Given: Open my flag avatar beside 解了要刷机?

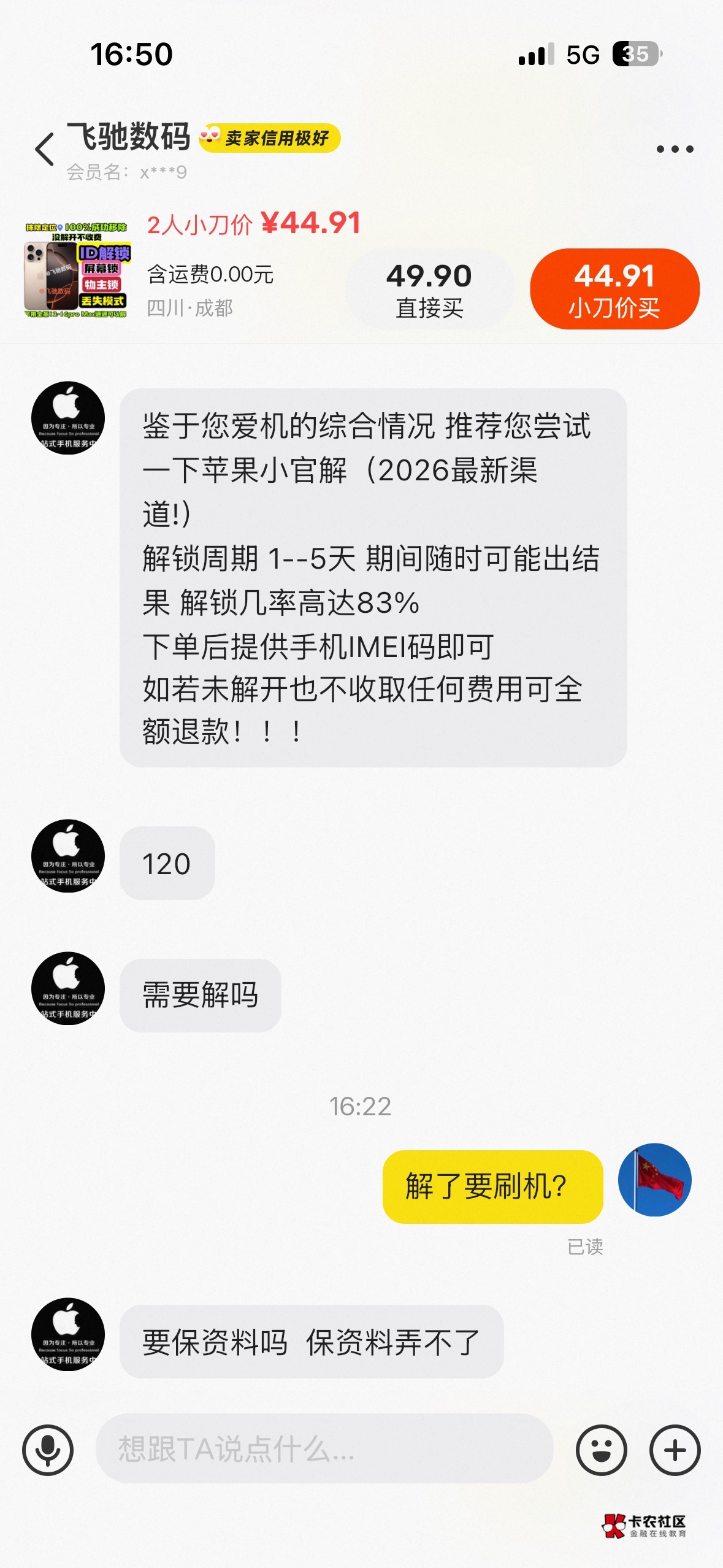Looking at the screenshot, I should coord(654,1179).
